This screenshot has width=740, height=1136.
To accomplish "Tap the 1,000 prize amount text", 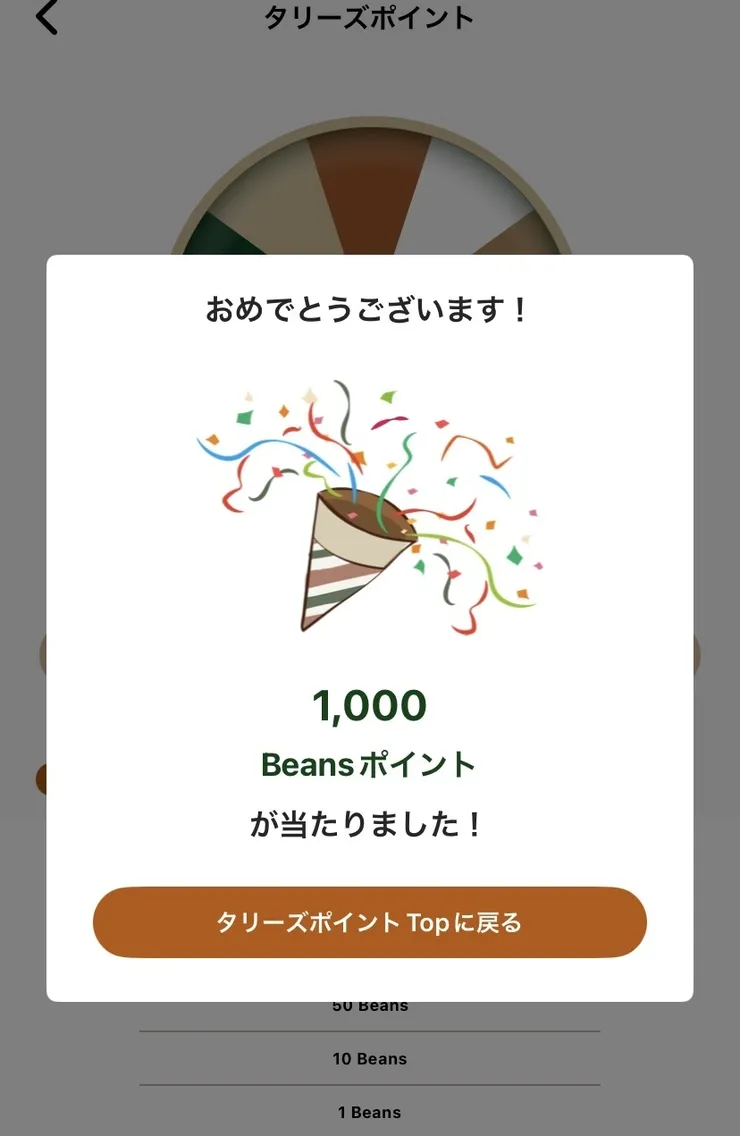I will (370, 706).
